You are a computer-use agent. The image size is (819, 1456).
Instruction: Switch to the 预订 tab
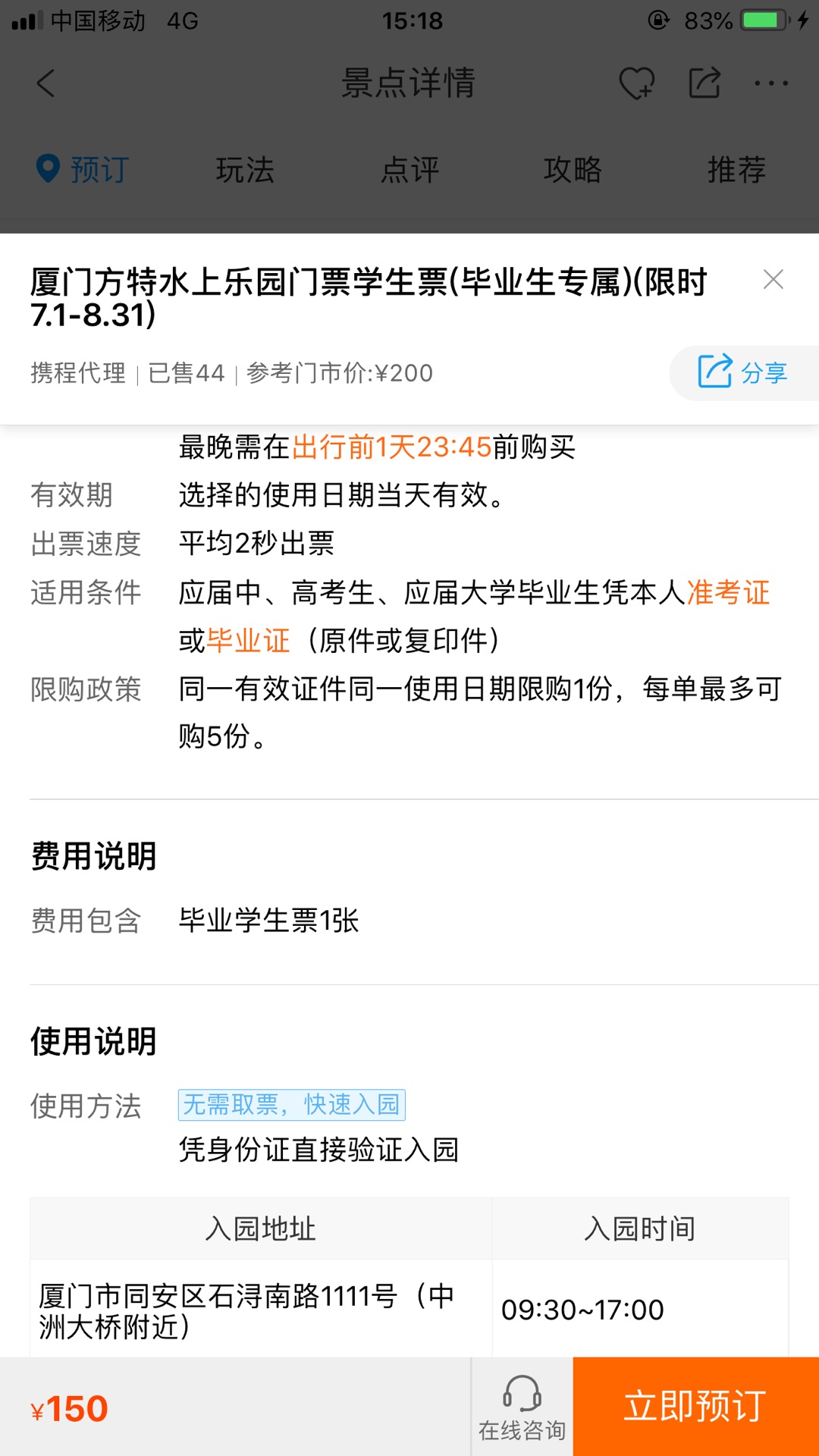click(x=83, y=169)
